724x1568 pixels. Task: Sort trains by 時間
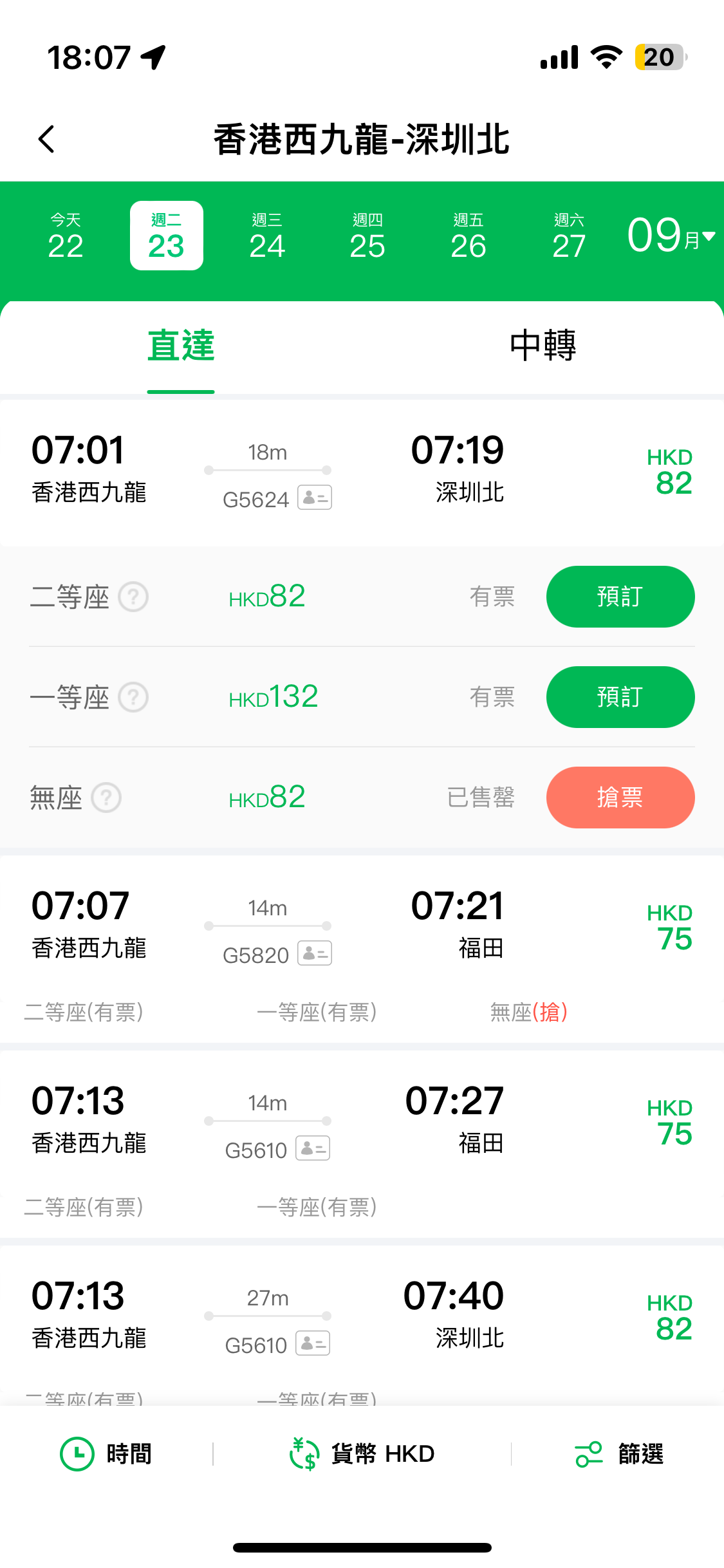point(106,1454)
